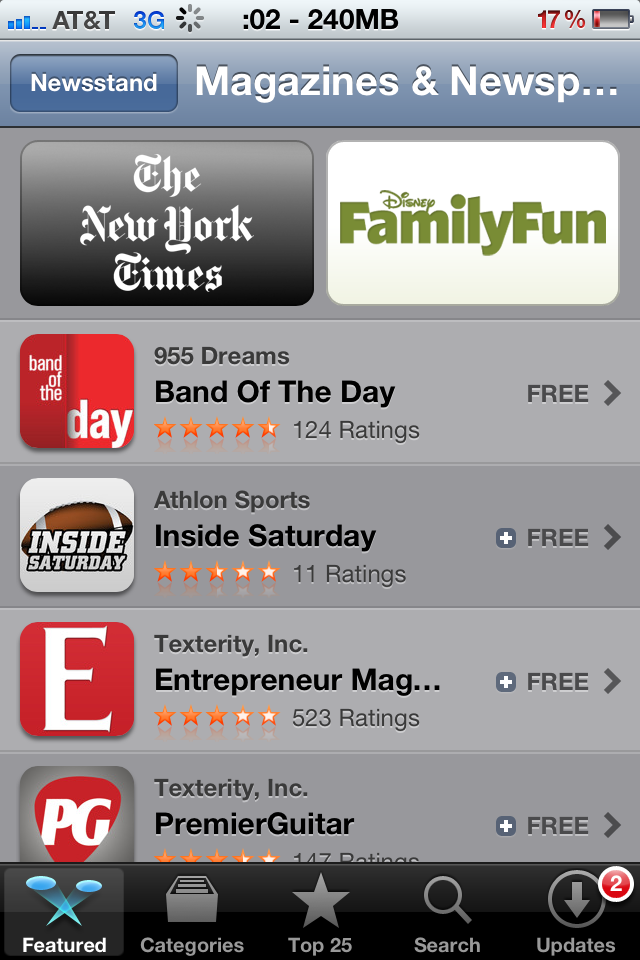The image size is (640, 960).
Task: Switch to the Featured tab
Action: [x=64, y=912]
